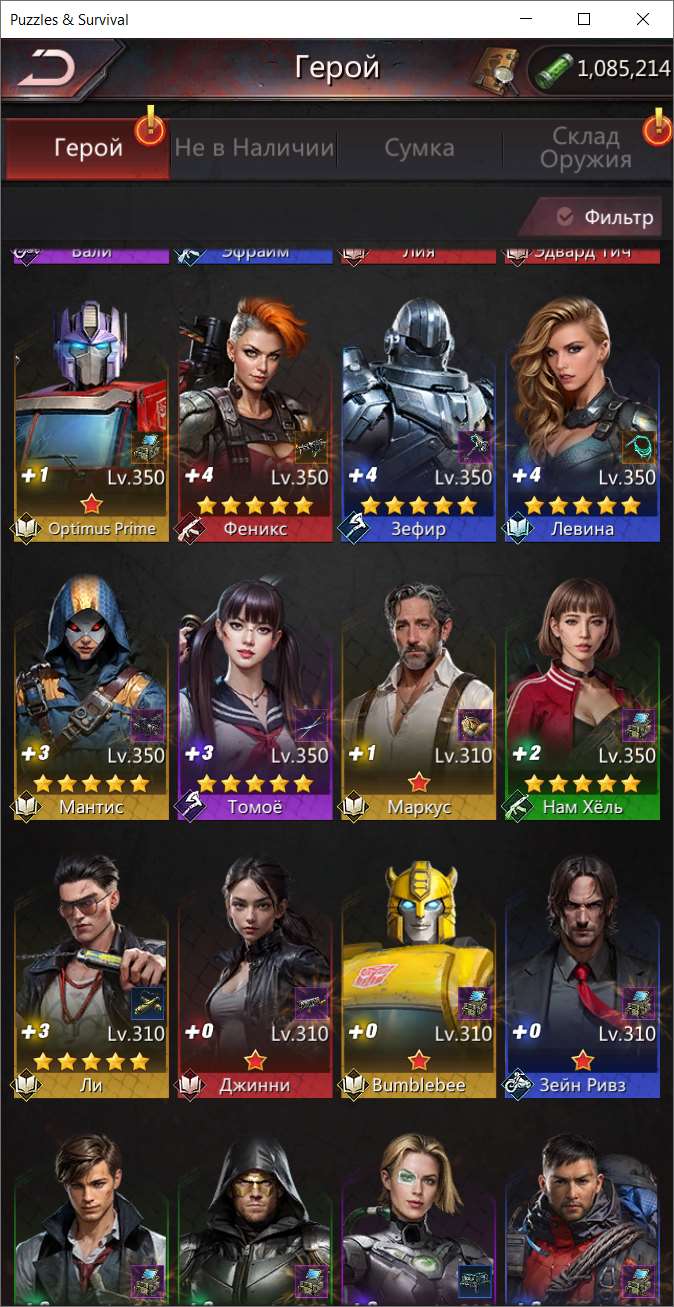This screenshot has height=1307, width=674.
Task: Open the Сумка tab
Action: (x=419, y=148)
